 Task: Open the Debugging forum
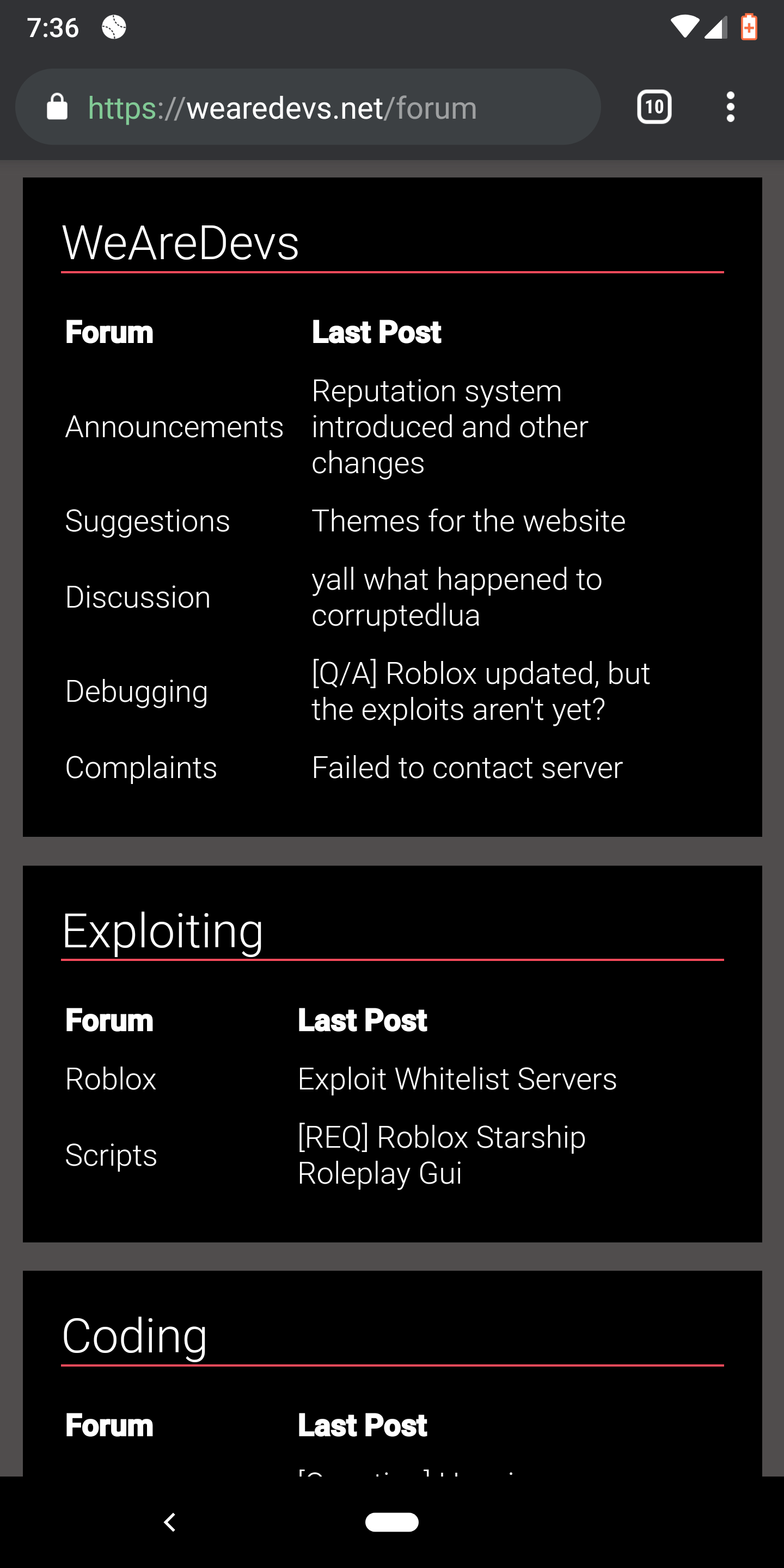pyautogui.click(x=136, y=691)
